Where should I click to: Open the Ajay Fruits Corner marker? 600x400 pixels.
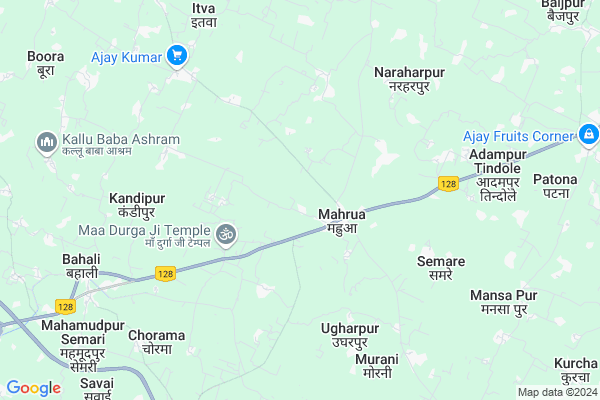tap(589, 135)
